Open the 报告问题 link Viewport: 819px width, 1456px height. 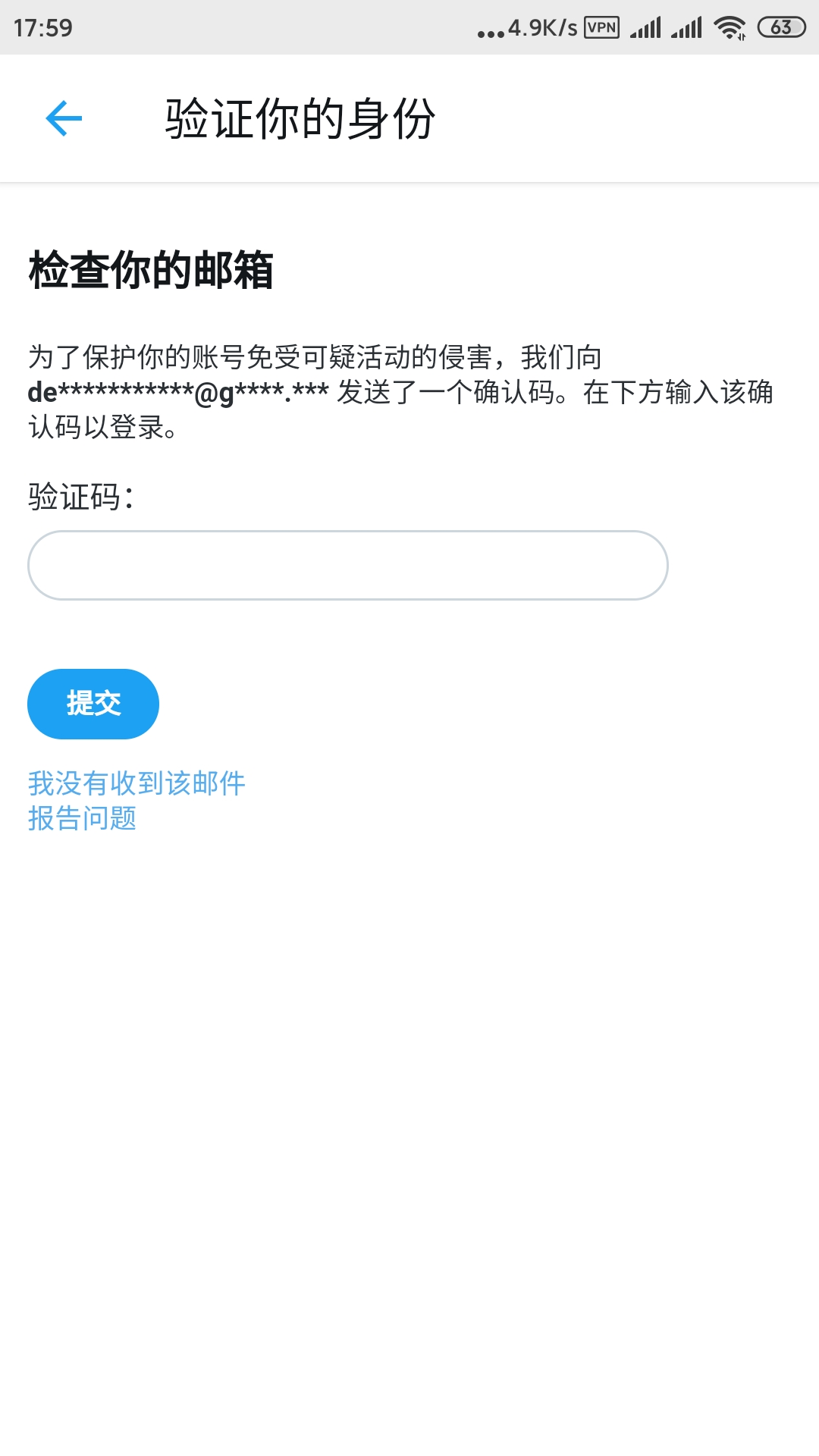(82, 818)
